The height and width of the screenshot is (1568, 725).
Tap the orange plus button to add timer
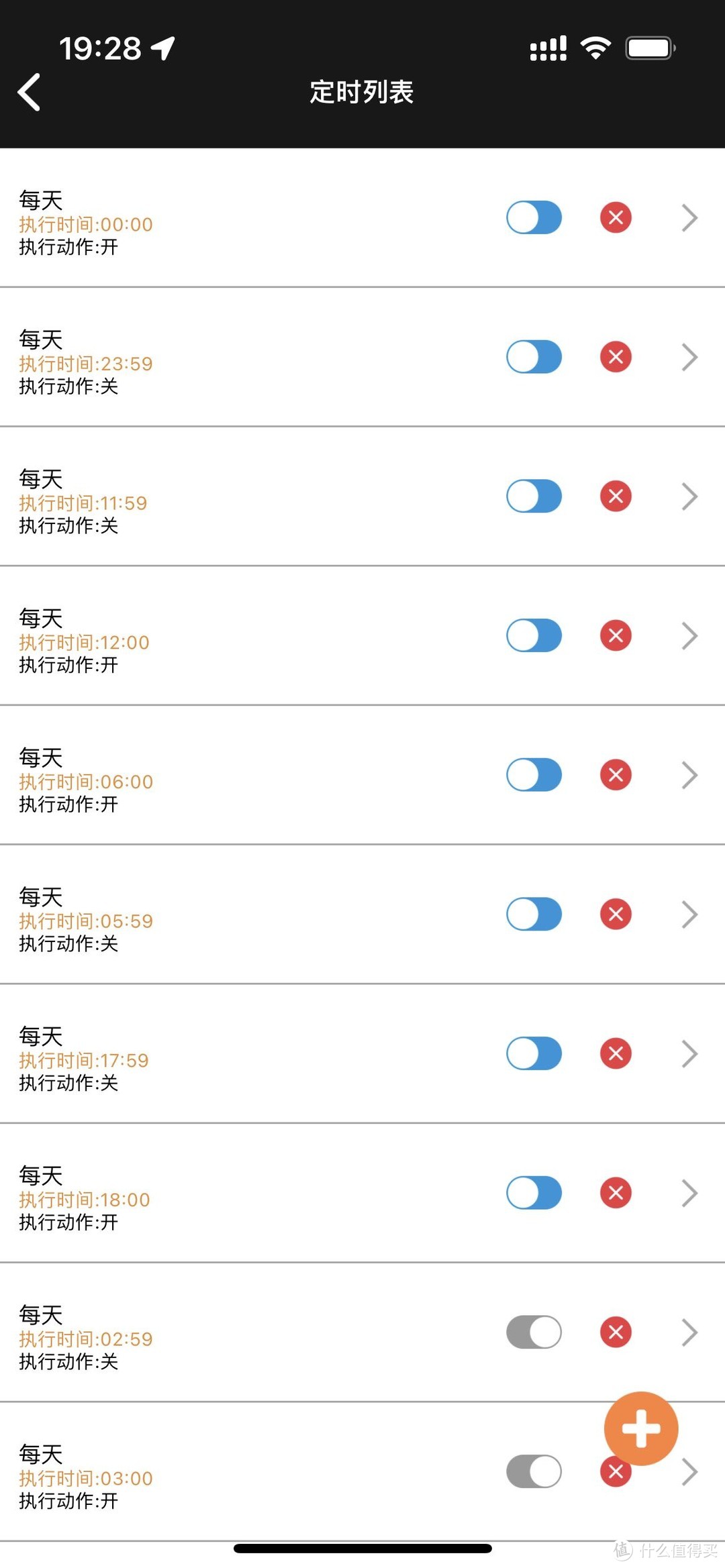coord(641,1428)
